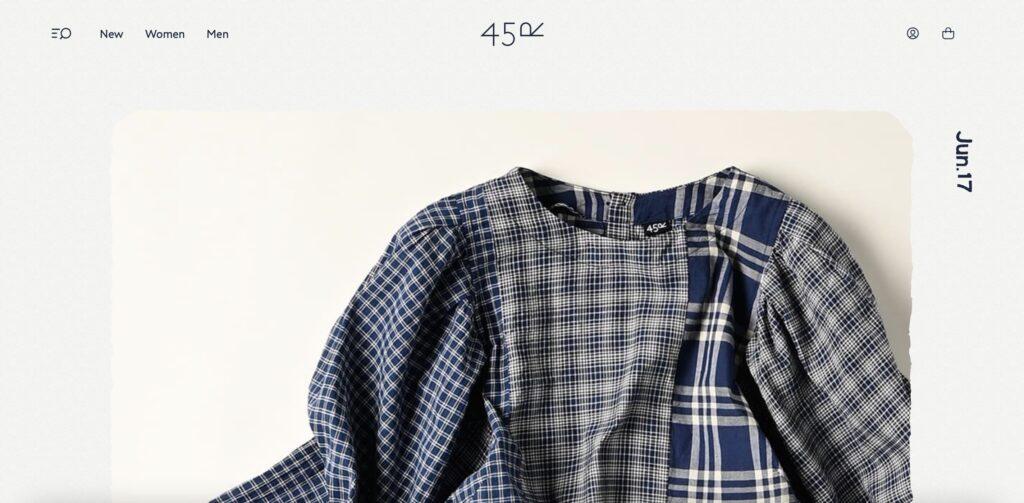
Task: Go to the New section
Action: [x=111, y=34]
